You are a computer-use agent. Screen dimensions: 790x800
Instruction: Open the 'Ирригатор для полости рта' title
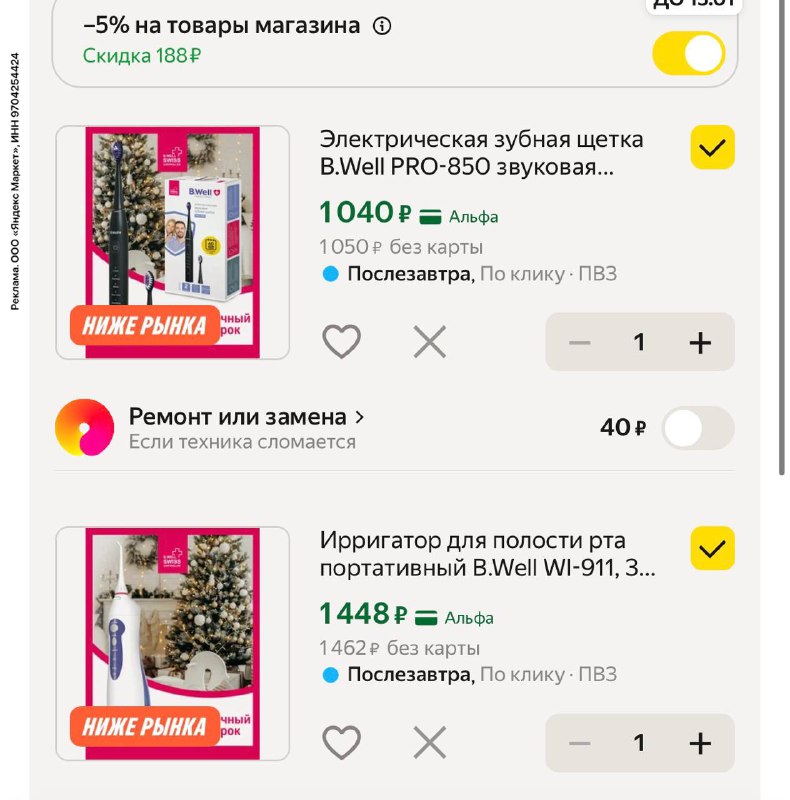pos(487,554)
